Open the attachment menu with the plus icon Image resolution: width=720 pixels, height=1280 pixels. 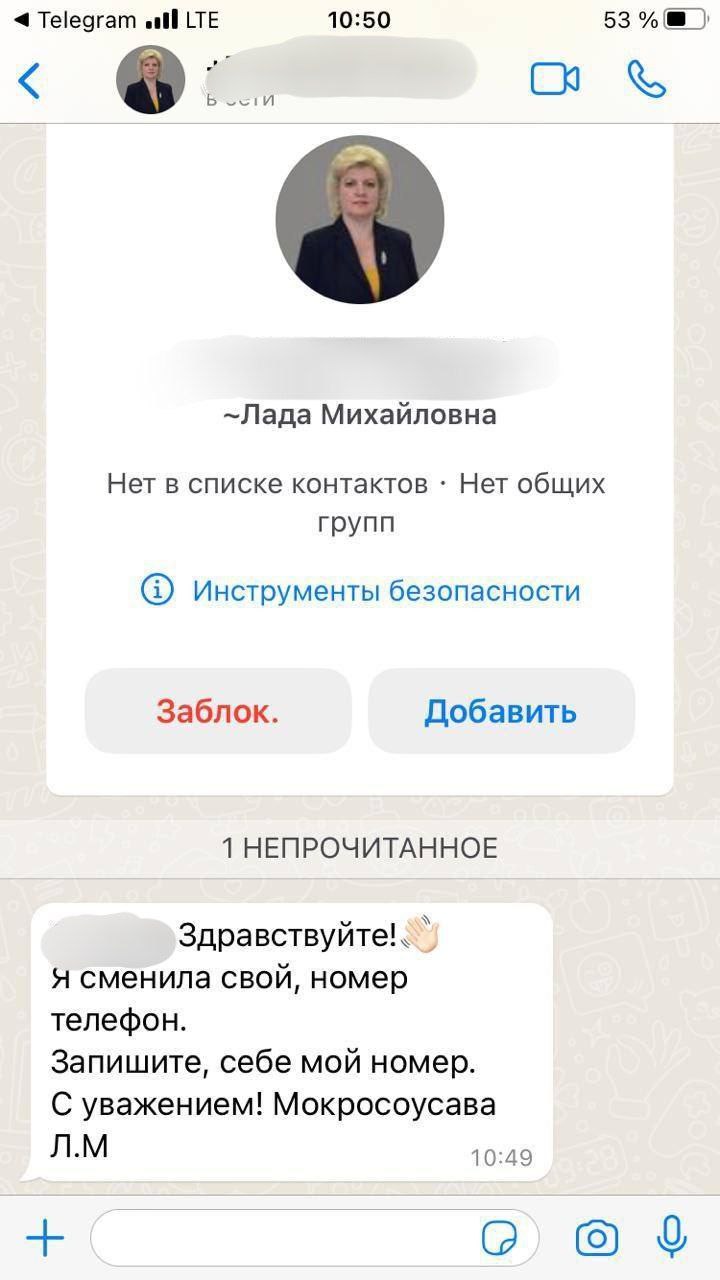[x=43, y=1237]
